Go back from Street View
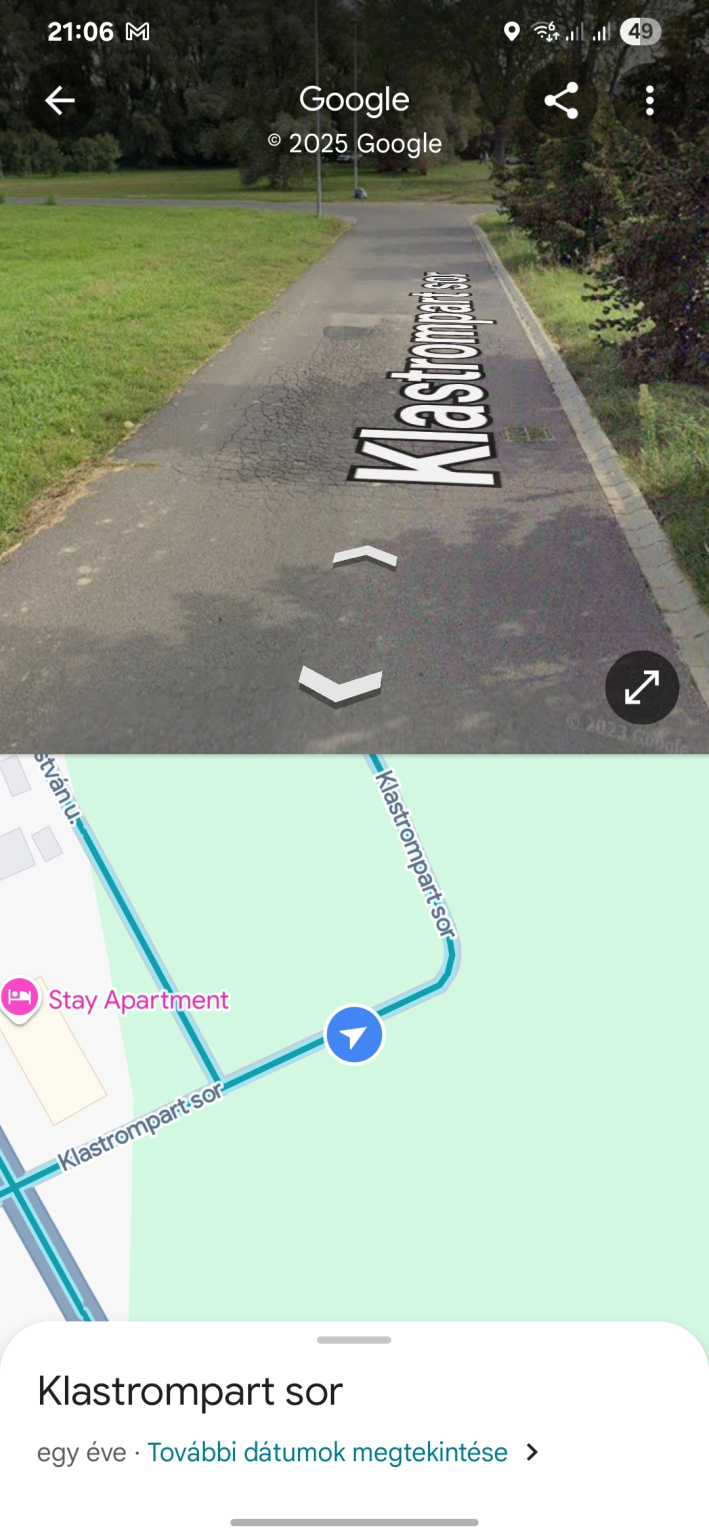This screenshot has height=1536, width=709. click(x=60, y=100)
